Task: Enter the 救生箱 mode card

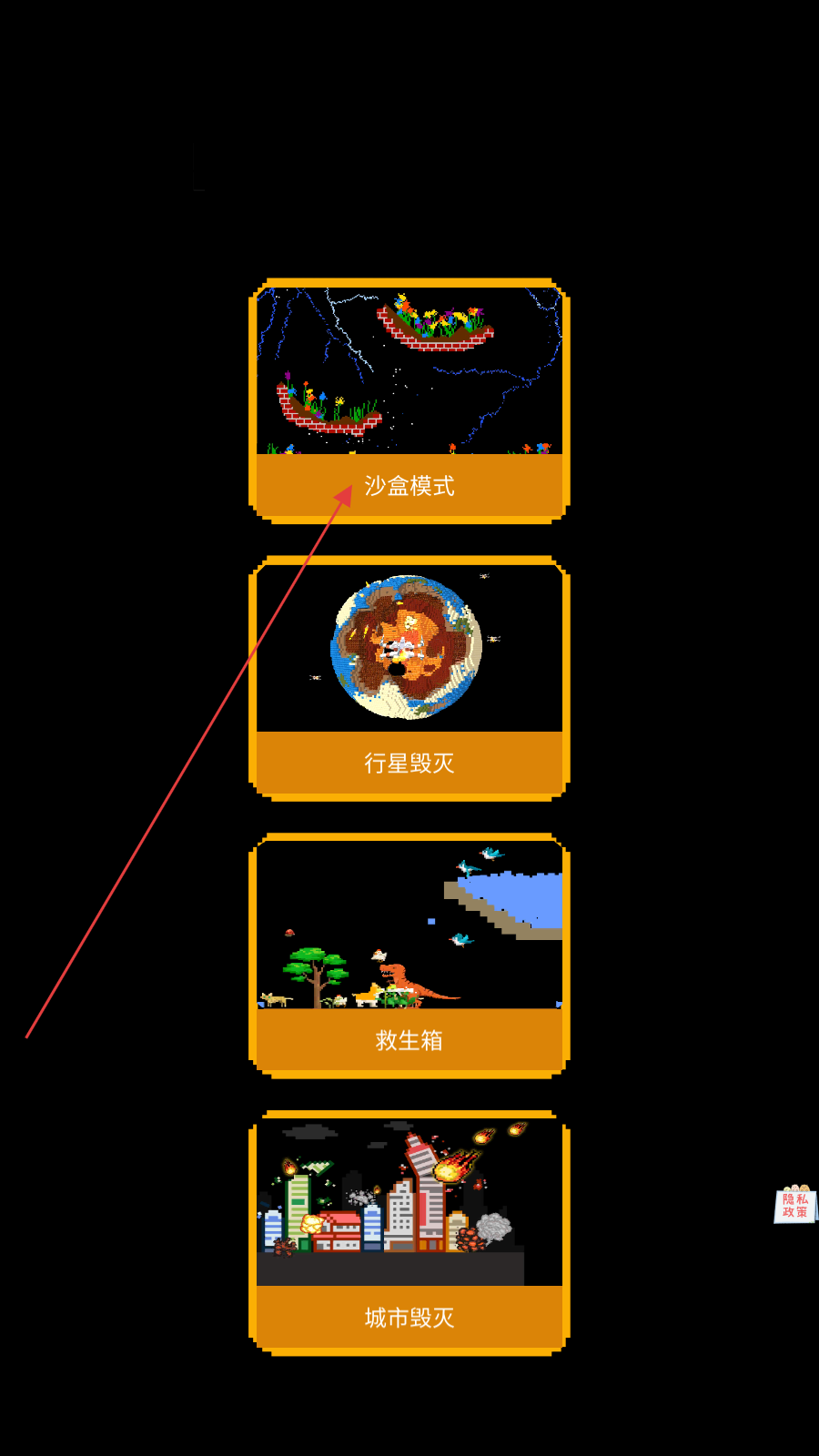Action: pos(409,956)
